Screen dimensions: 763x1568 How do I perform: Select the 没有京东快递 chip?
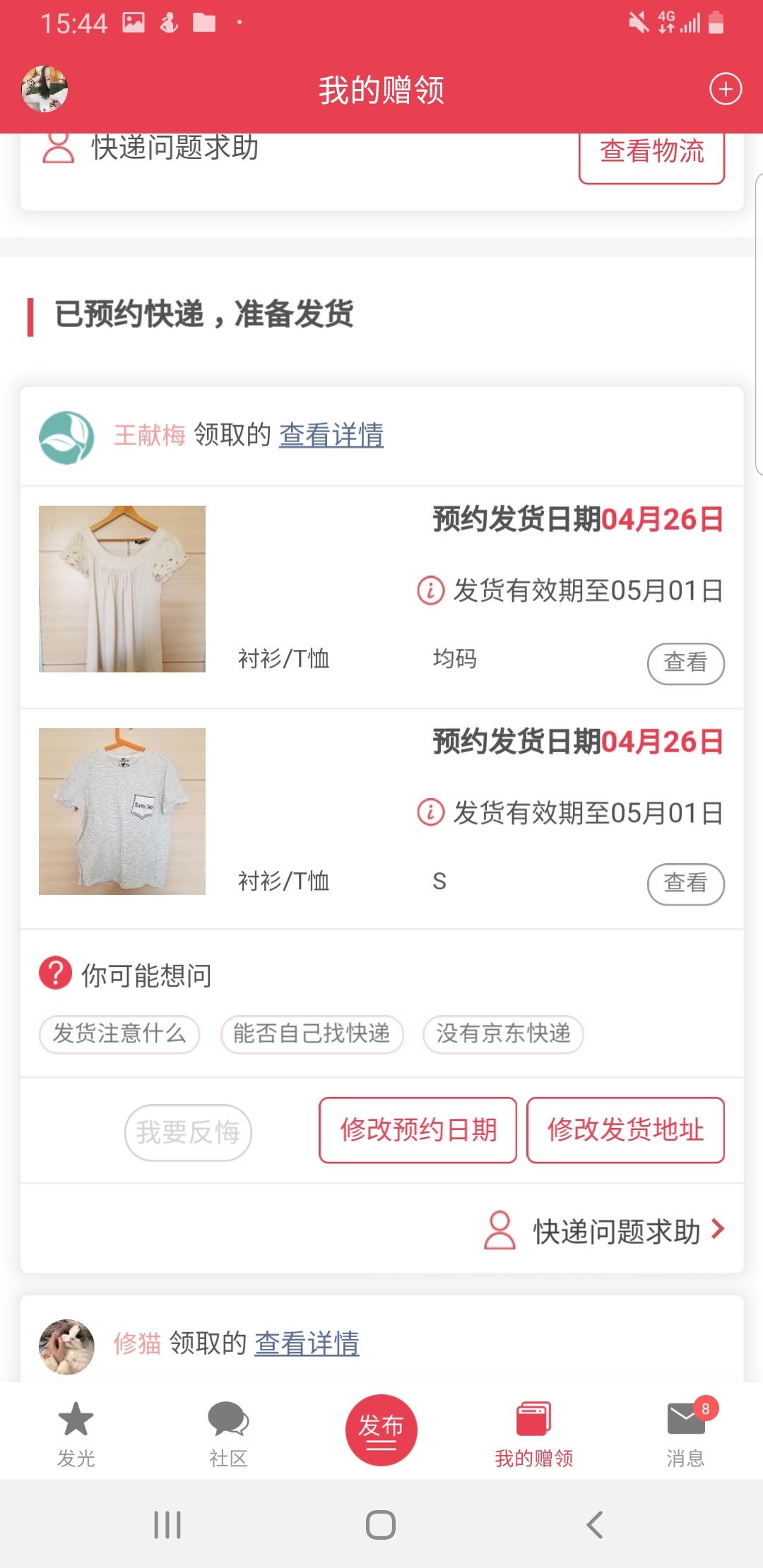pyautogui.click(x=503, y=1034)
